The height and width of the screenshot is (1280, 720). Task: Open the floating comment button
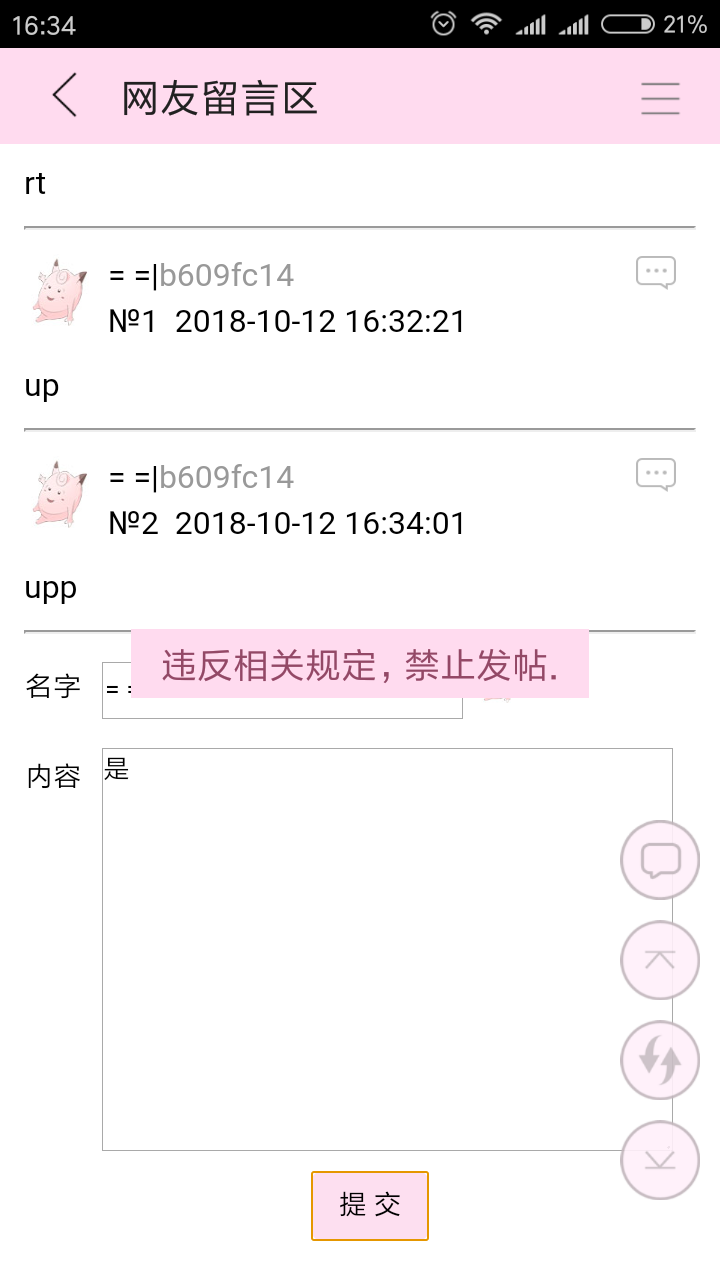(x=660, y=860)
